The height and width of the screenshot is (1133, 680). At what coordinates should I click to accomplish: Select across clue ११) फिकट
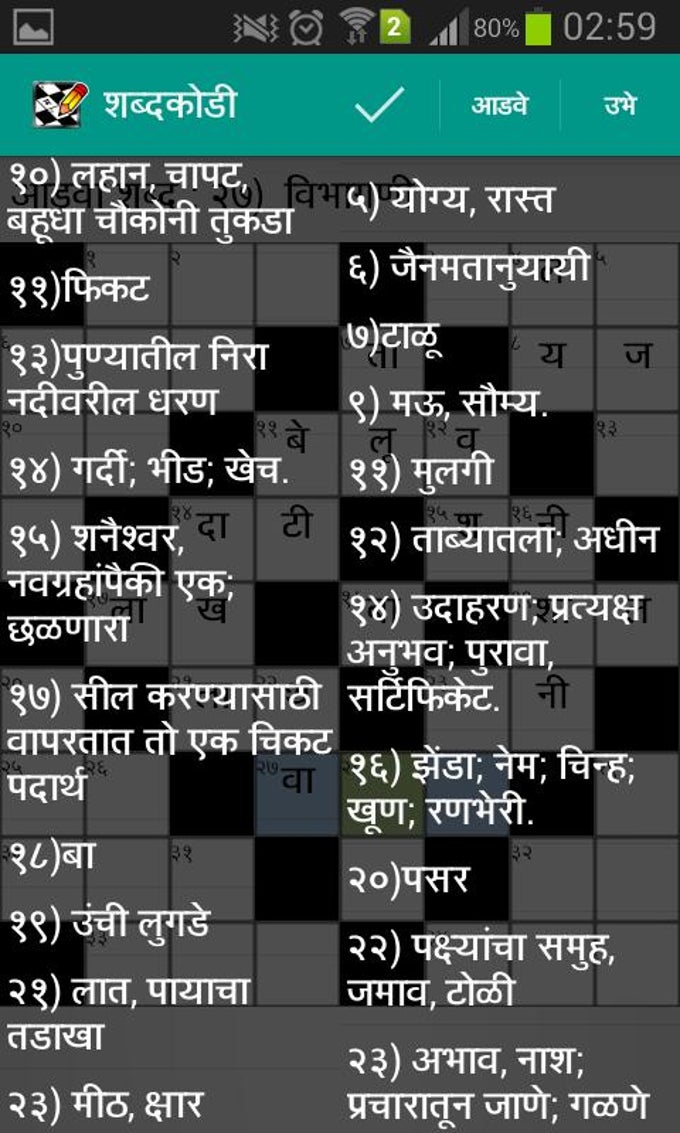80,289
